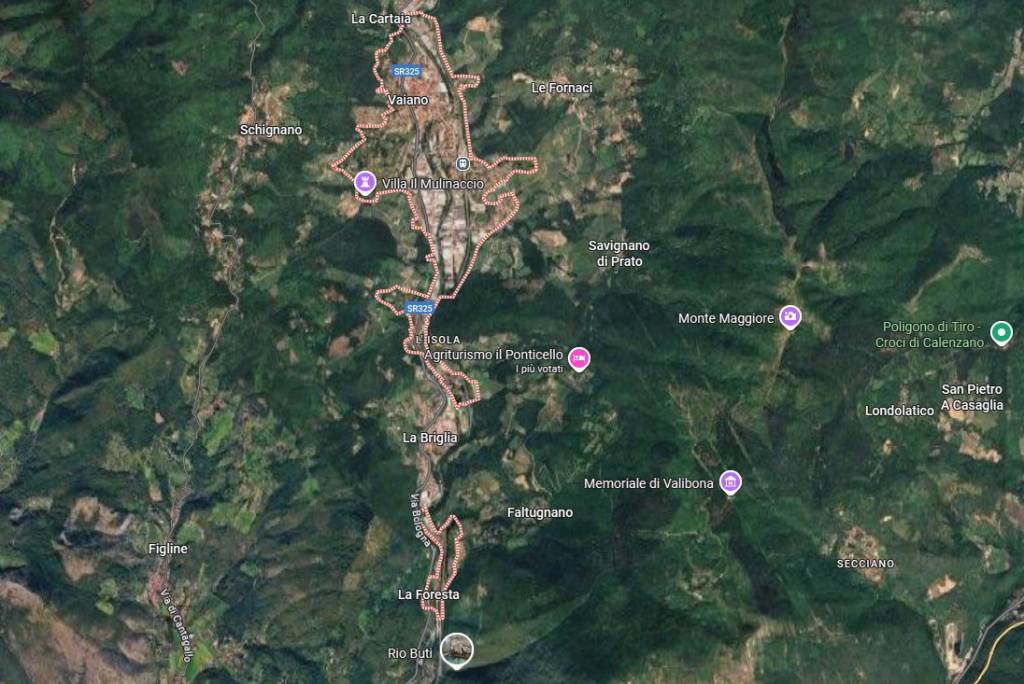Open the Villa Il Mulinaccio marker

coord(367,182)
